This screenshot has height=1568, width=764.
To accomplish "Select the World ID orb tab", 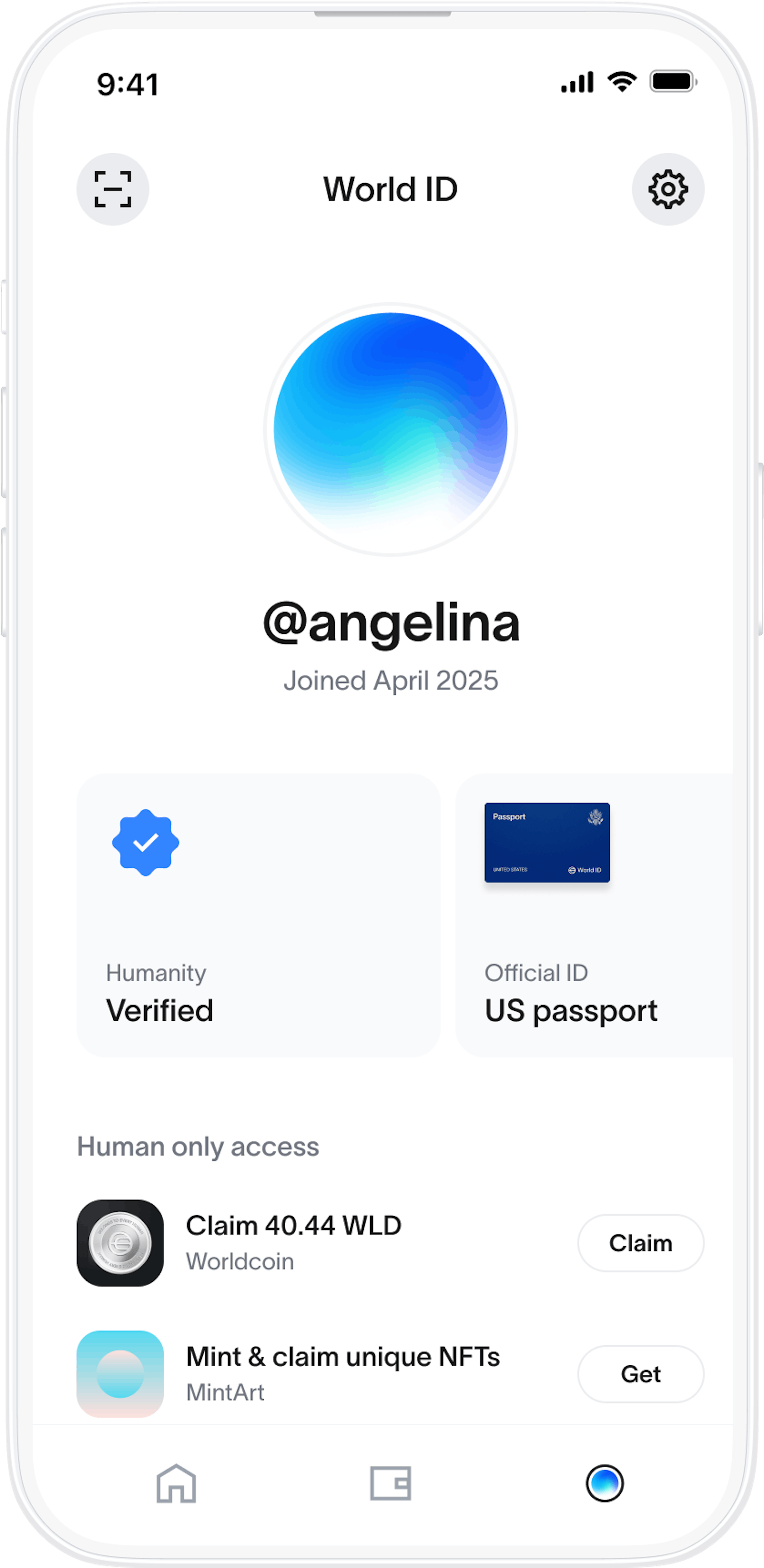I will pos(604,1483).
